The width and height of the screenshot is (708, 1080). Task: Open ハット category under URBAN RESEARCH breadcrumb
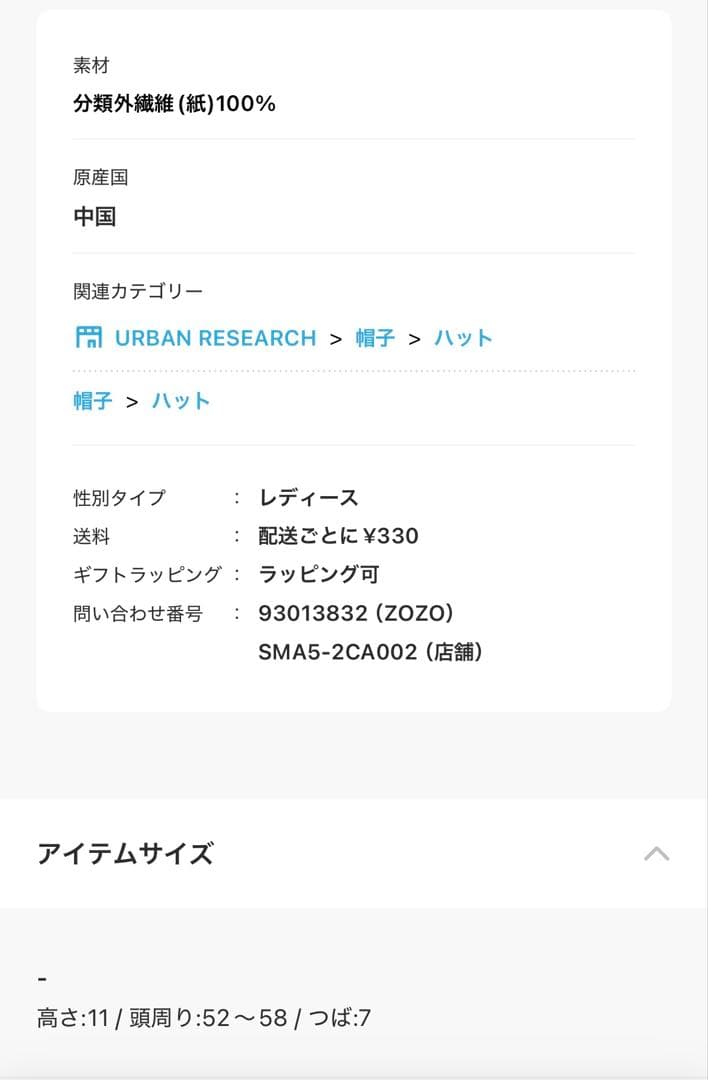463,338
